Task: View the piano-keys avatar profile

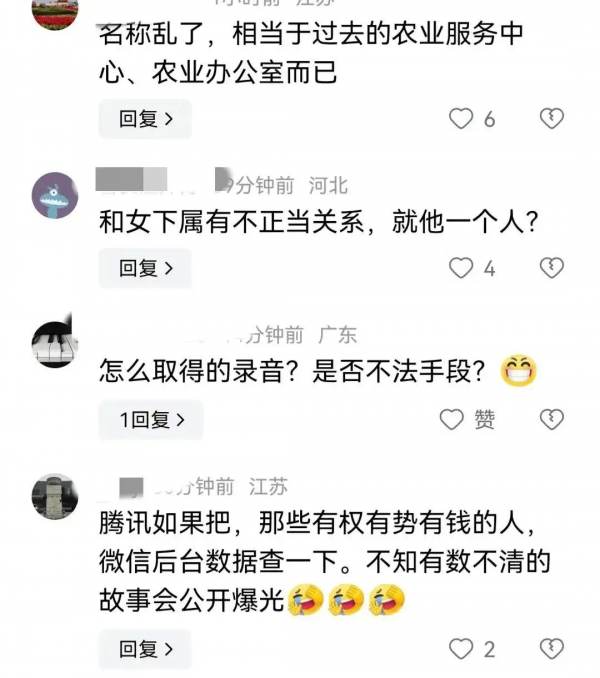Action: point(55,345)
